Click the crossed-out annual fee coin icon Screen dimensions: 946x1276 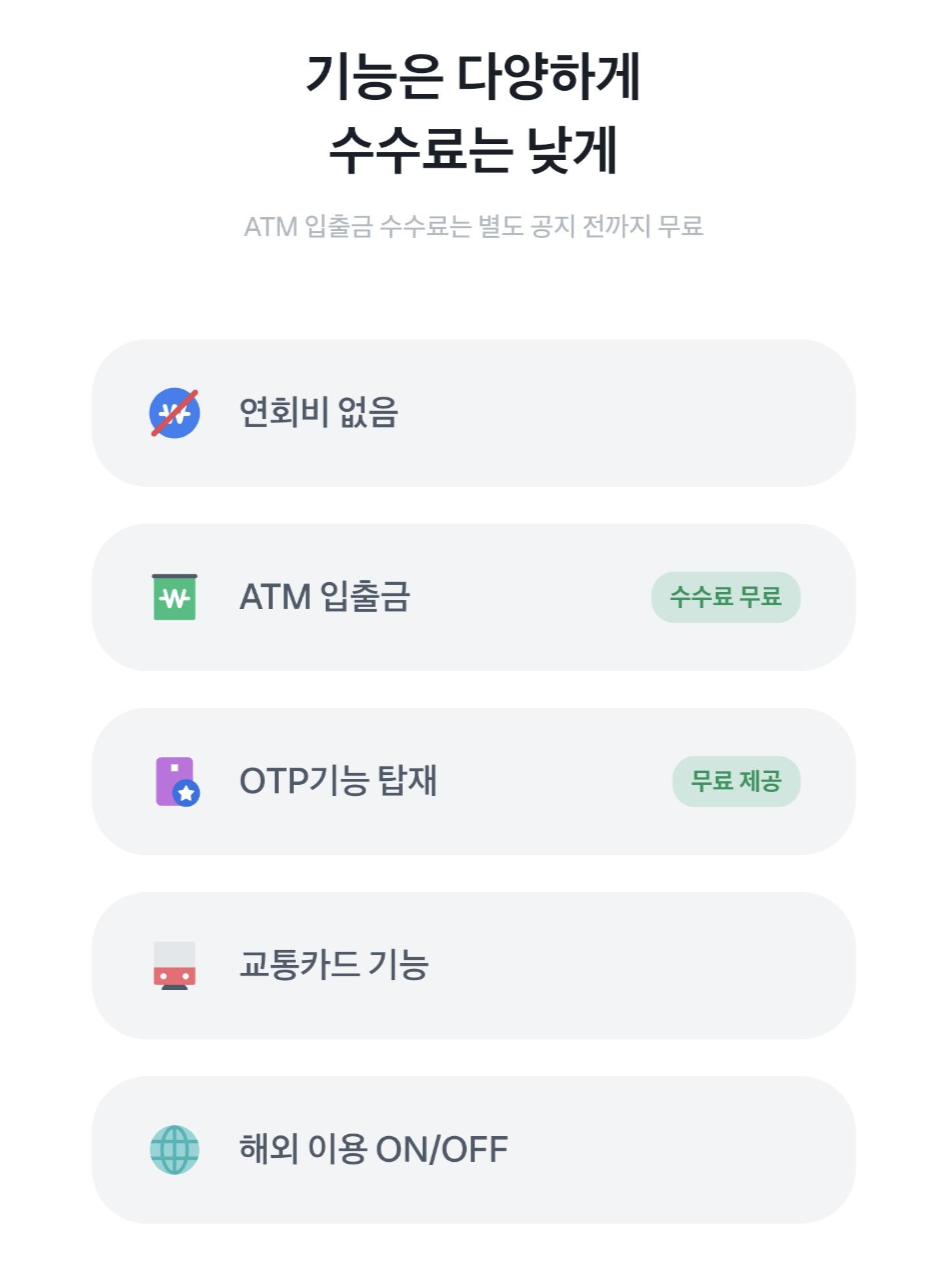tap(173, 412)
